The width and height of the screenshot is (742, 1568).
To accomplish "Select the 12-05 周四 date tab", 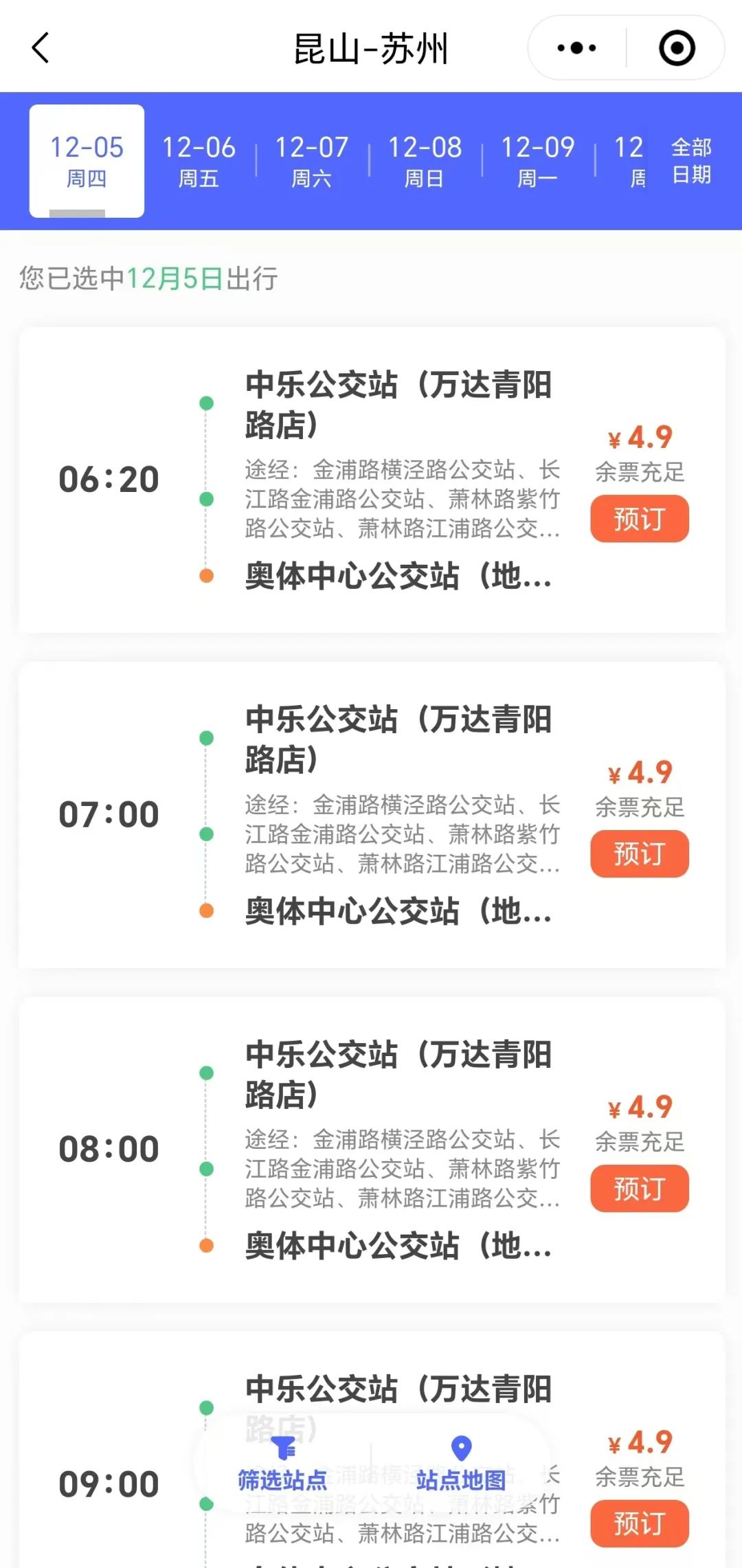I will point(87,161).
